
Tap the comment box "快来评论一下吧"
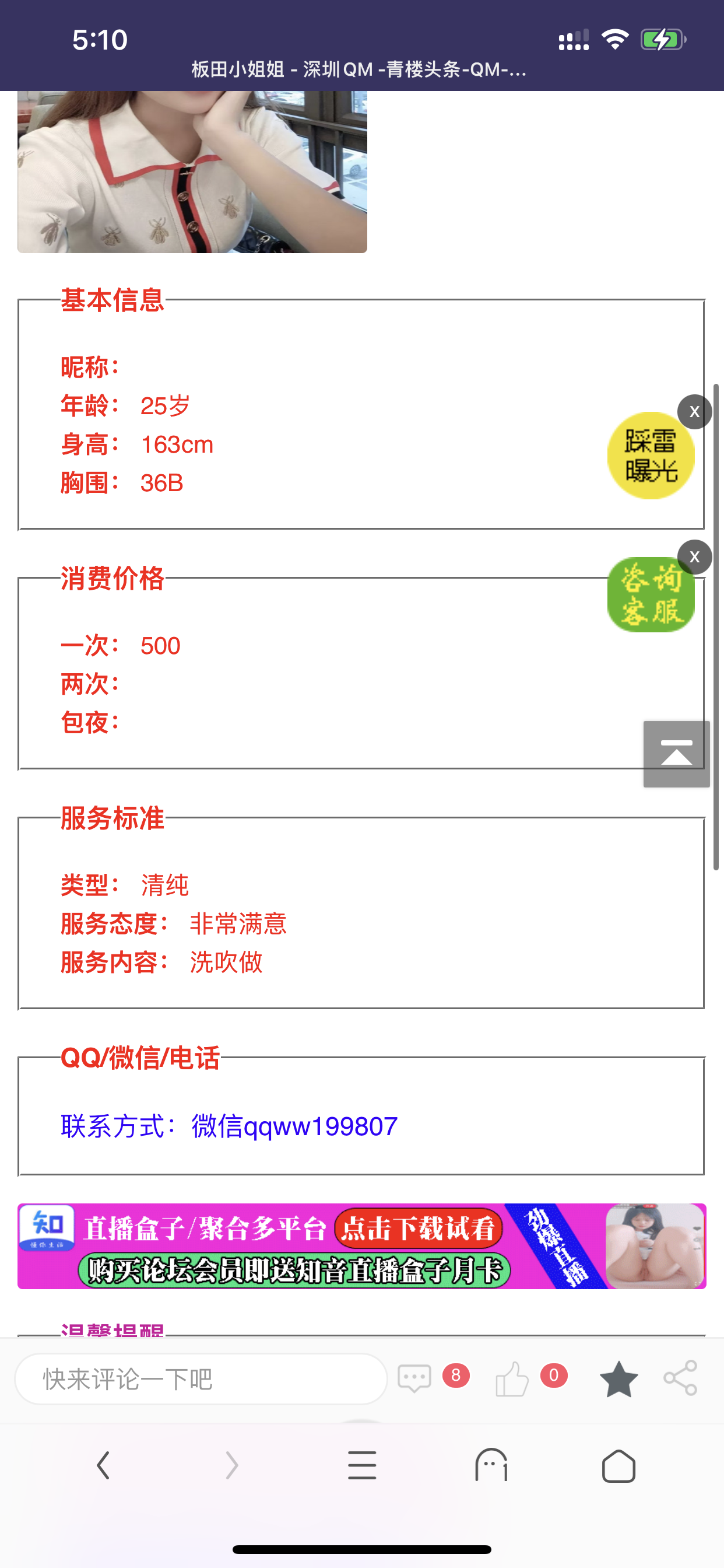point(201,1378)
